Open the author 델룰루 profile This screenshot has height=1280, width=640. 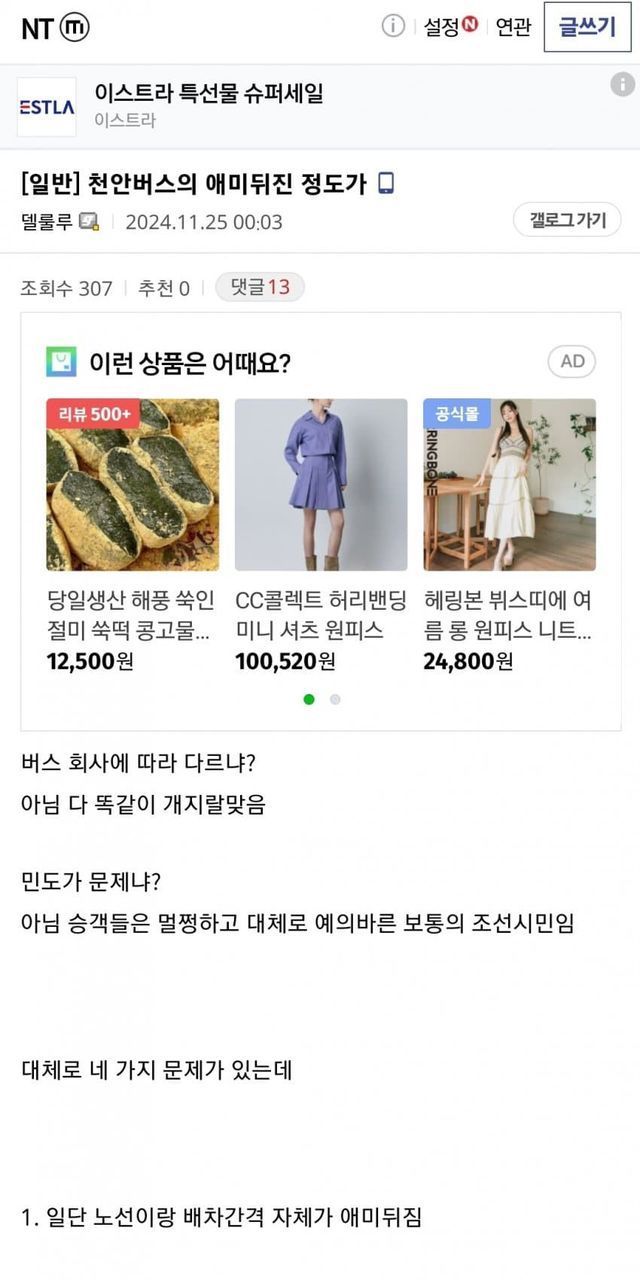coord(47,222)
